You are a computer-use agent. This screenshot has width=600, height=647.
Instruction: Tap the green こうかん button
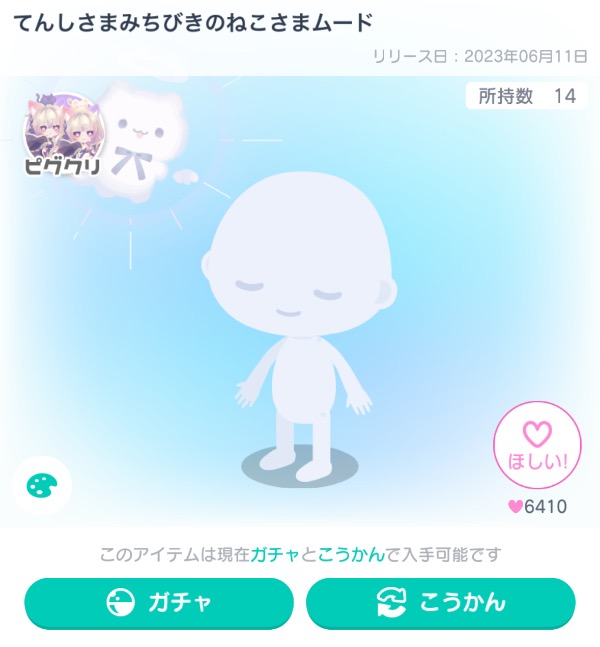pos(440,603)
